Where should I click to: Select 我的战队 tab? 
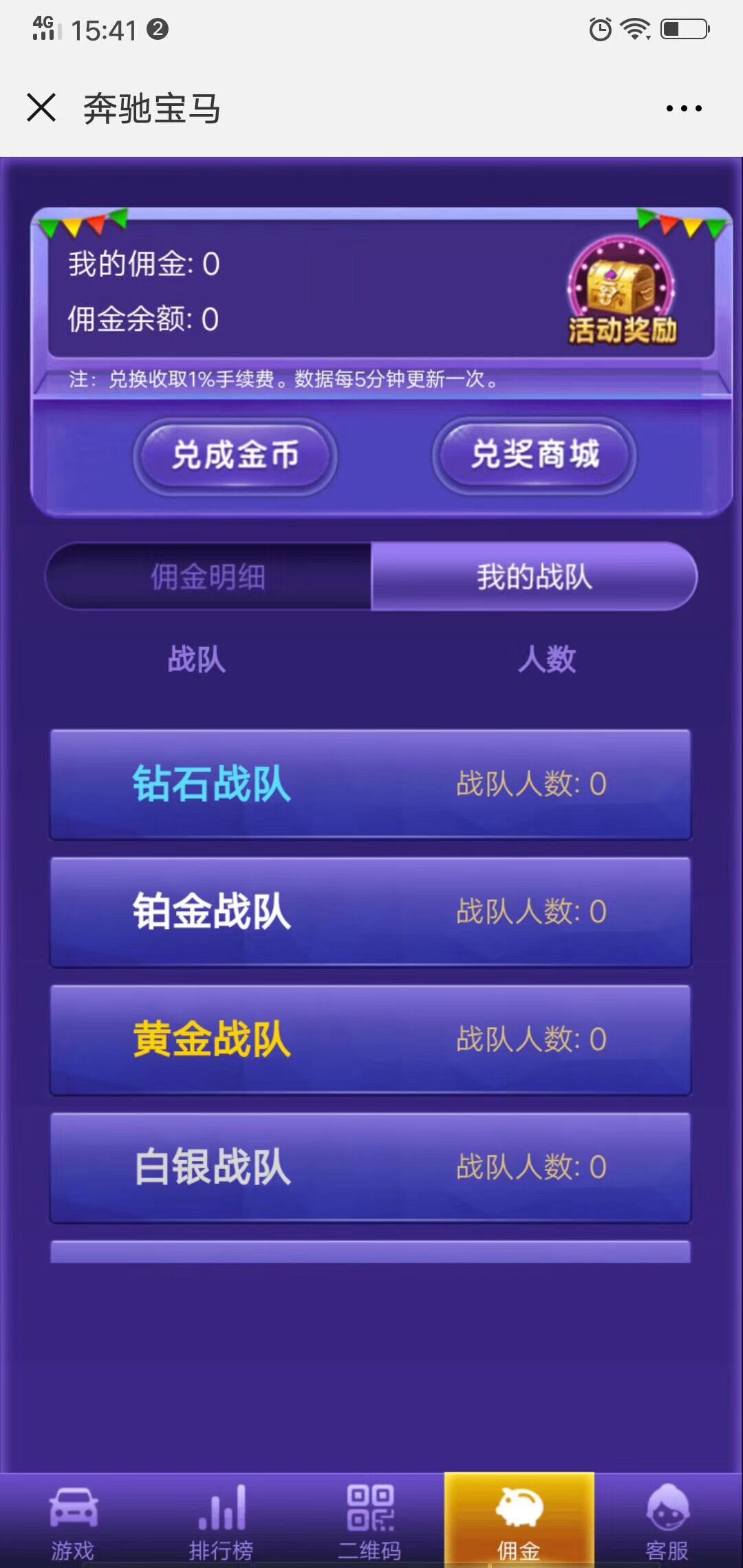tap(534, 576)
